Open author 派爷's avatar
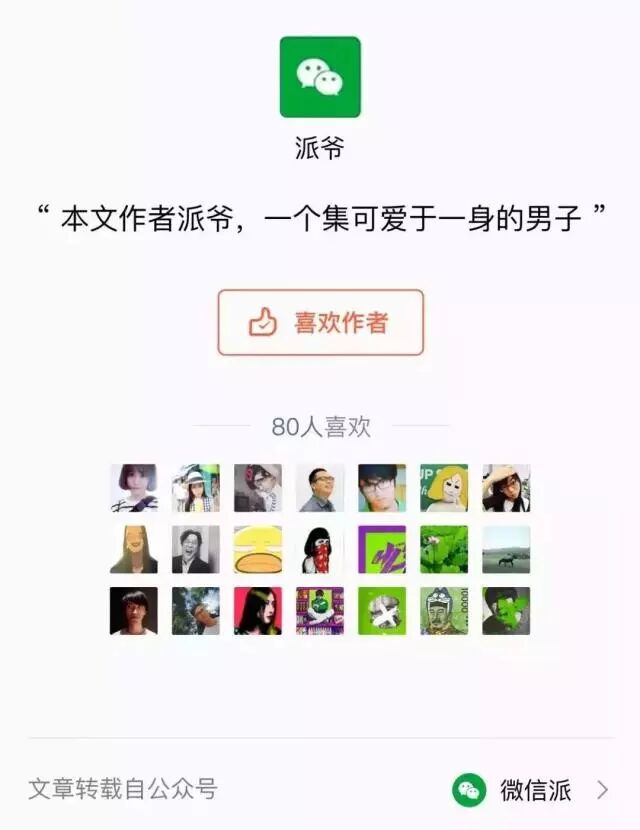Image resolution: width=640 pixels, height=830 pixels. pos(320,77)
